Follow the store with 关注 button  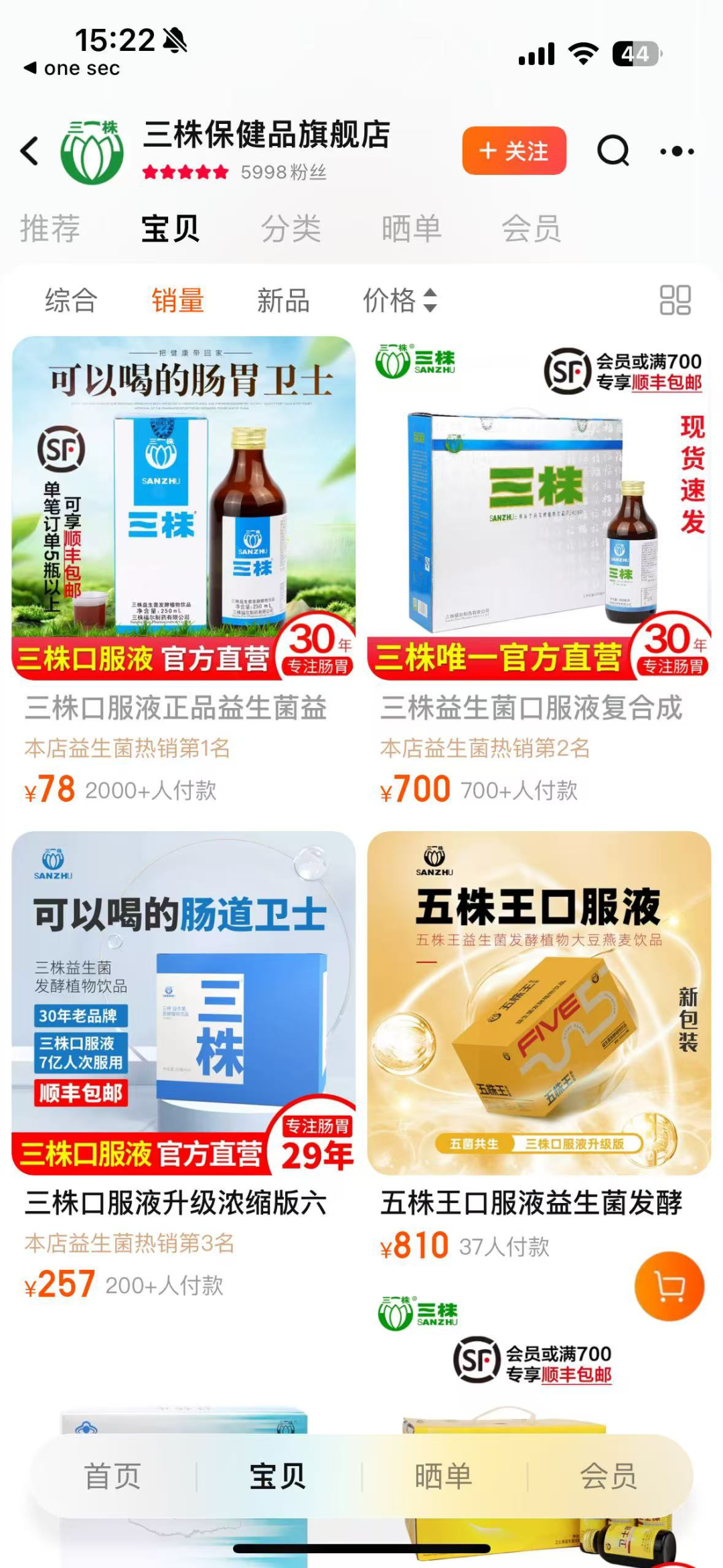pyautogui.click(x=514, y=151)
